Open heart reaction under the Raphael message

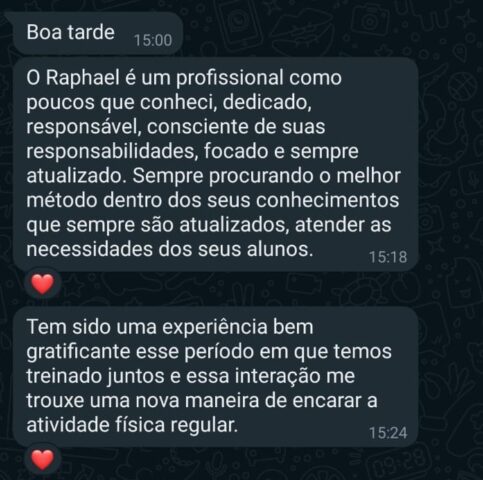(43, 284)
